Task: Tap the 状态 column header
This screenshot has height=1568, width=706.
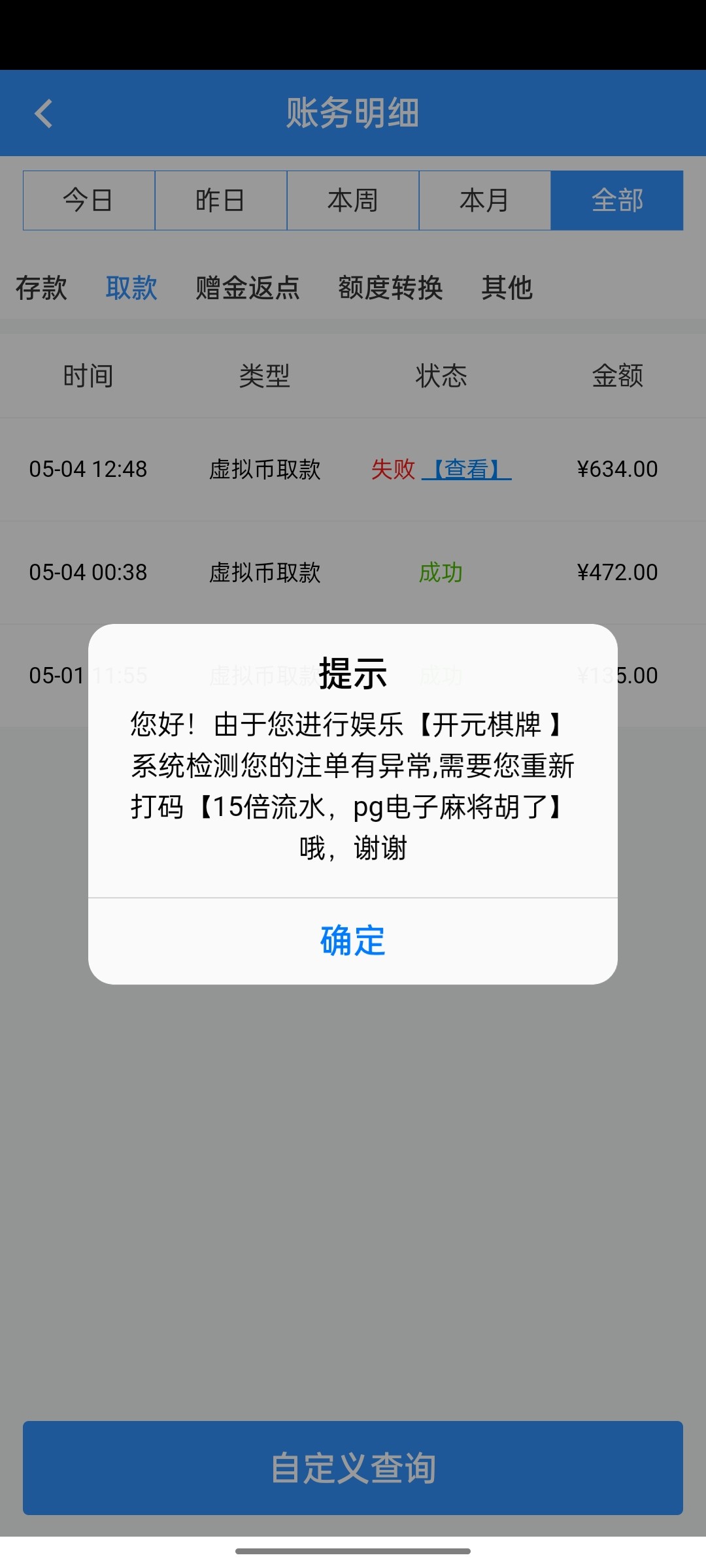Action: click(x=441, y=376)
